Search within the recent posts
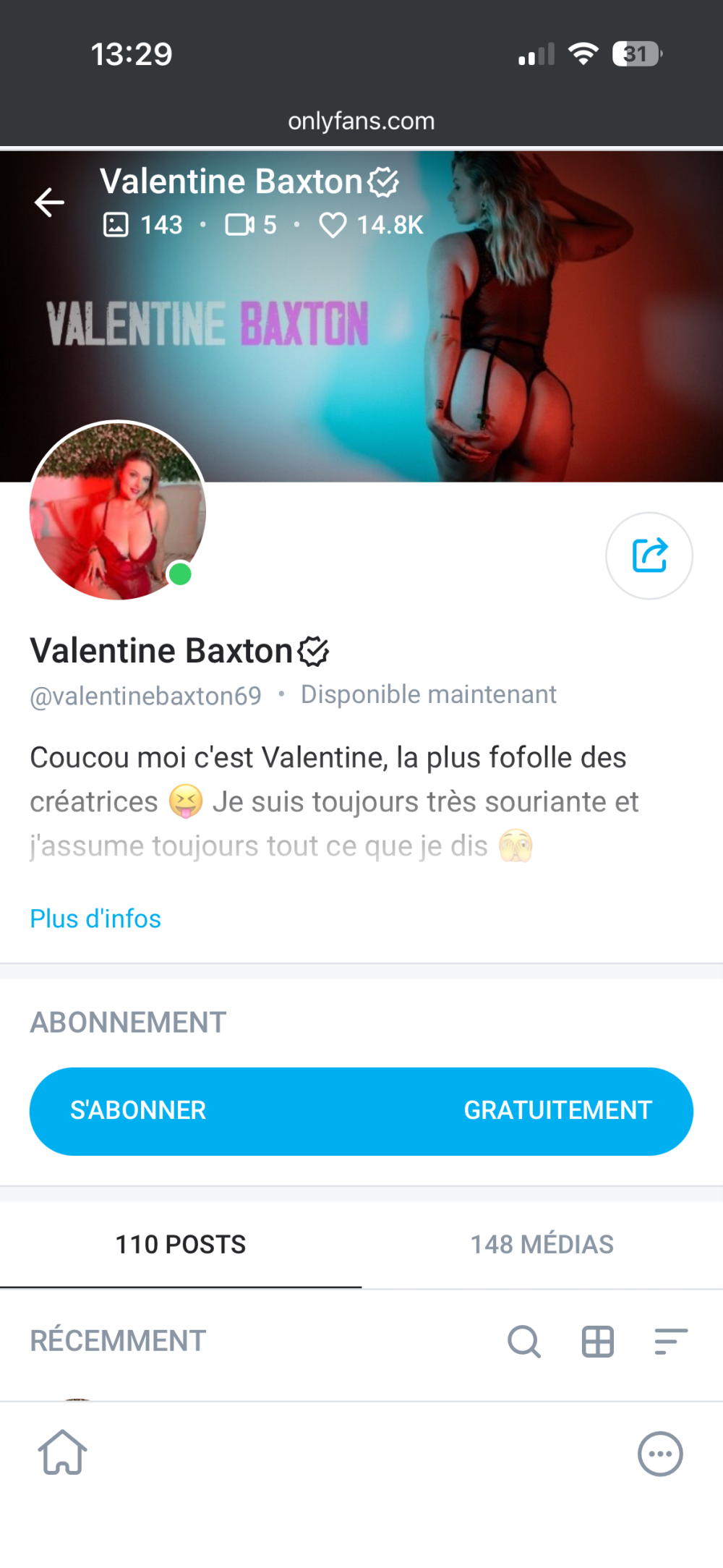Screen dimensions: 723x1568 [523, 1342]
